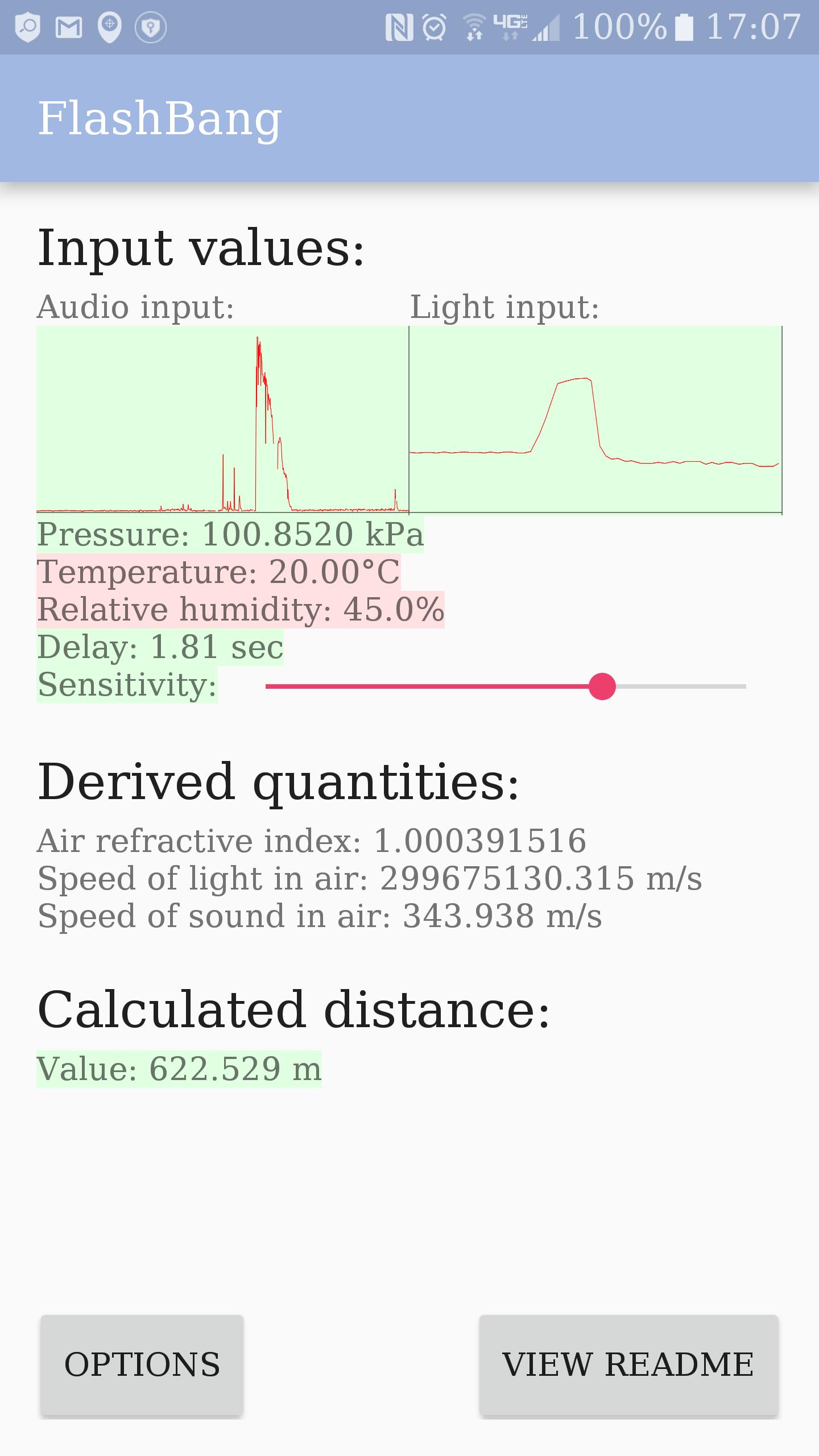
Task: Open the OPTIONS button
Action: (142, 1364)
